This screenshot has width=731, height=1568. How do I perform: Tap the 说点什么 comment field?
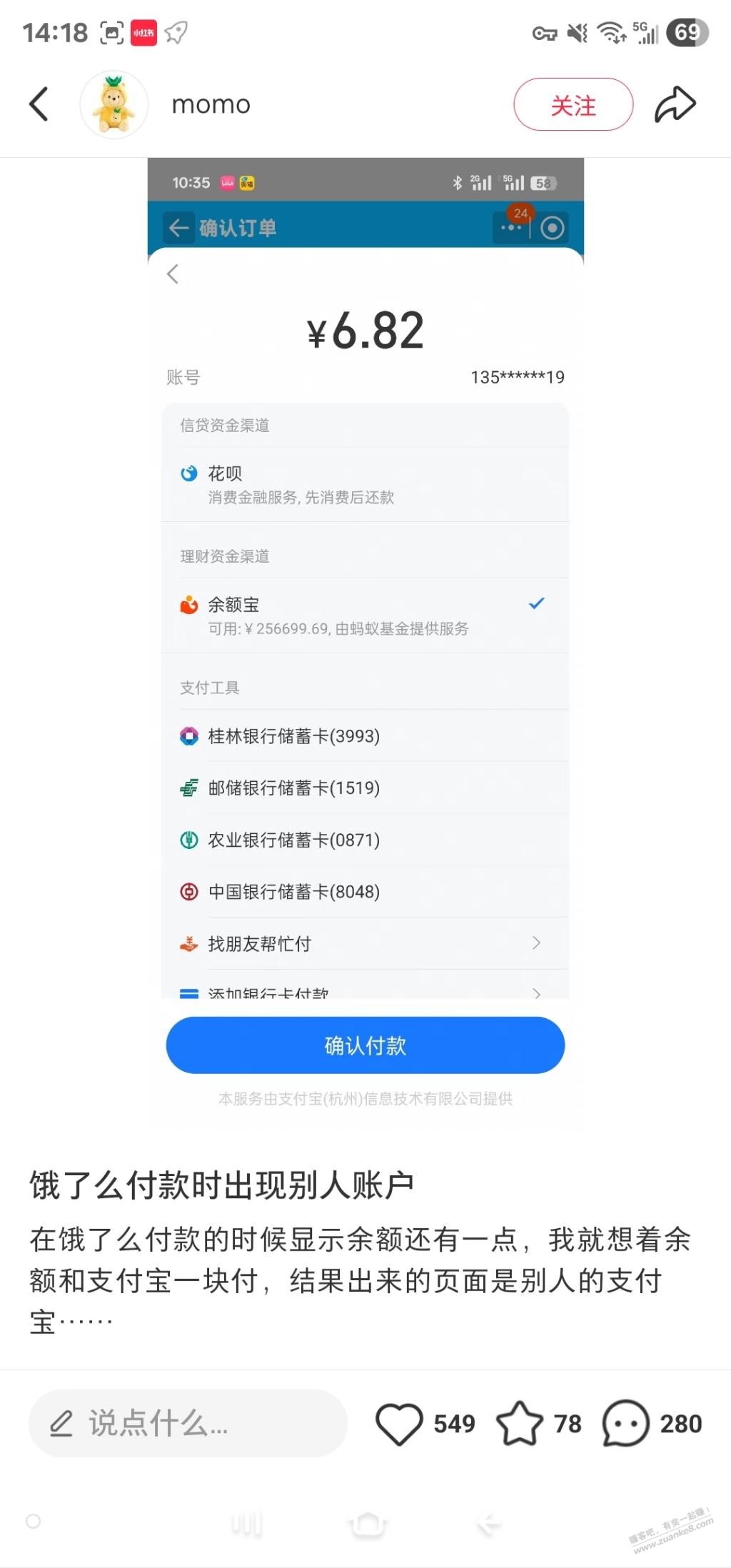click(187, 1423)
